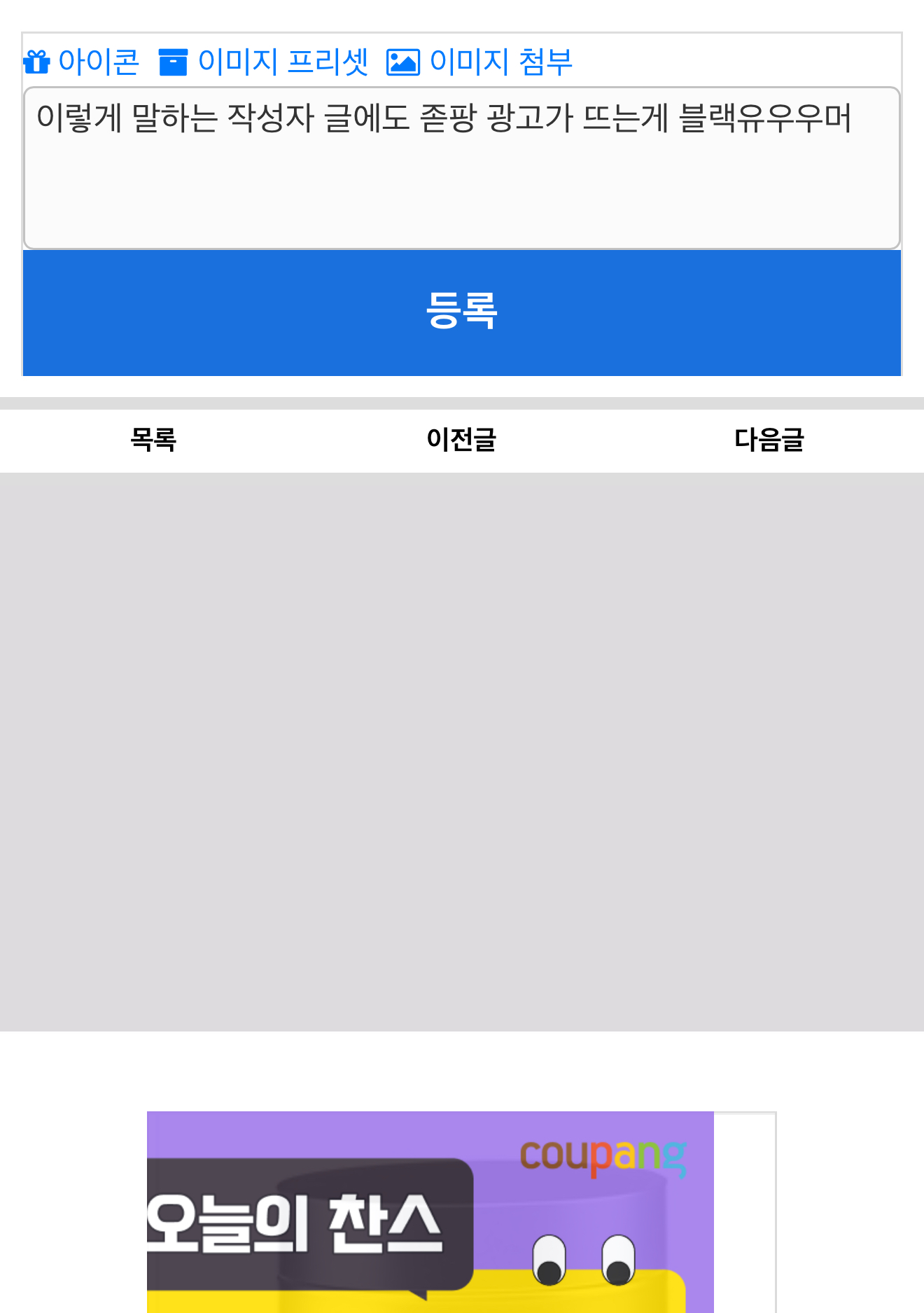Open 이미지 프리셋 options
The image size is (924, 1313).
click(x=263, y=62)
